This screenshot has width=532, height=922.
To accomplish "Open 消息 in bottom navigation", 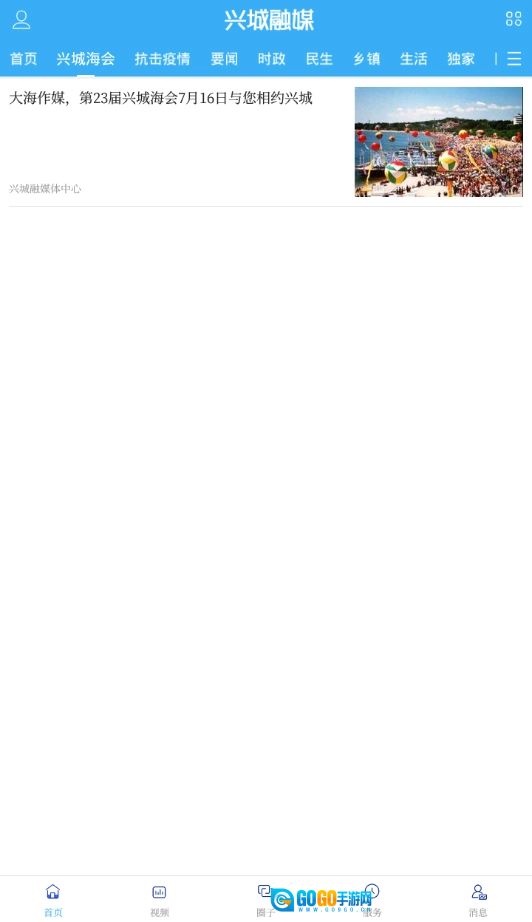I will pyautogui.click(x=479, y=900).
